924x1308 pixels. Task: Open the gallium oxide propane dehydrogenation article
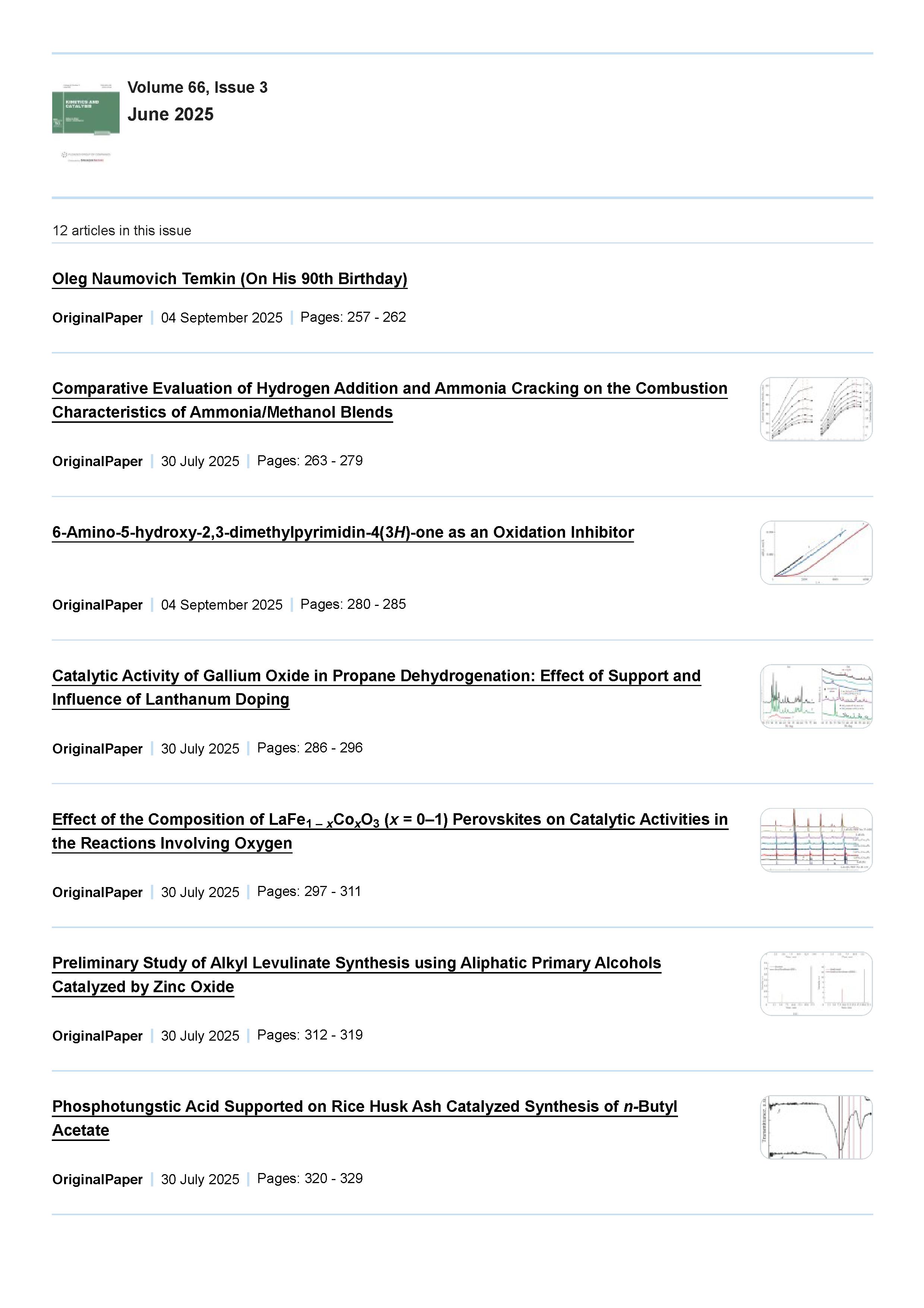[376, 676]
